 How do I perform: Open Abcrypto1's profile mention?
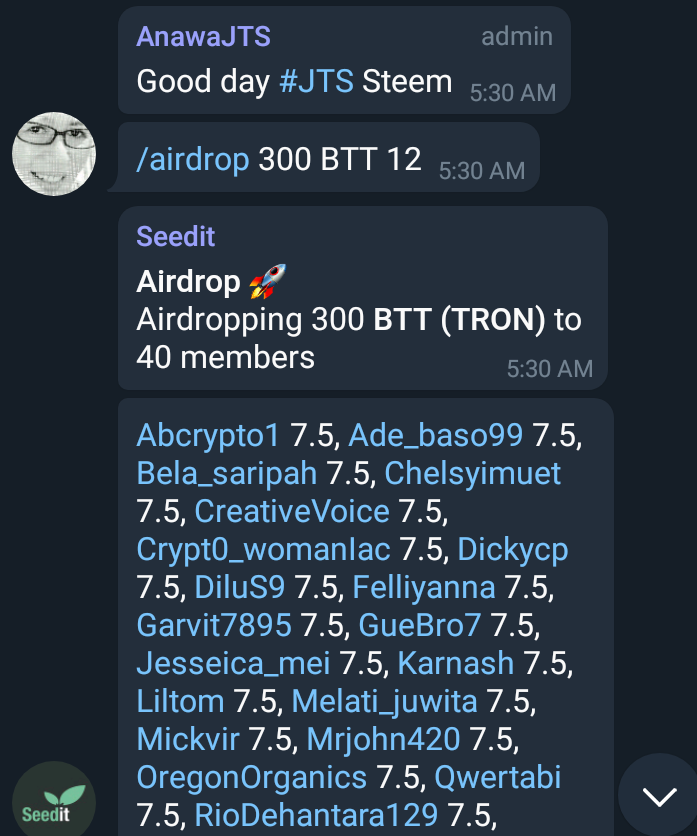(x=208, y=436)
